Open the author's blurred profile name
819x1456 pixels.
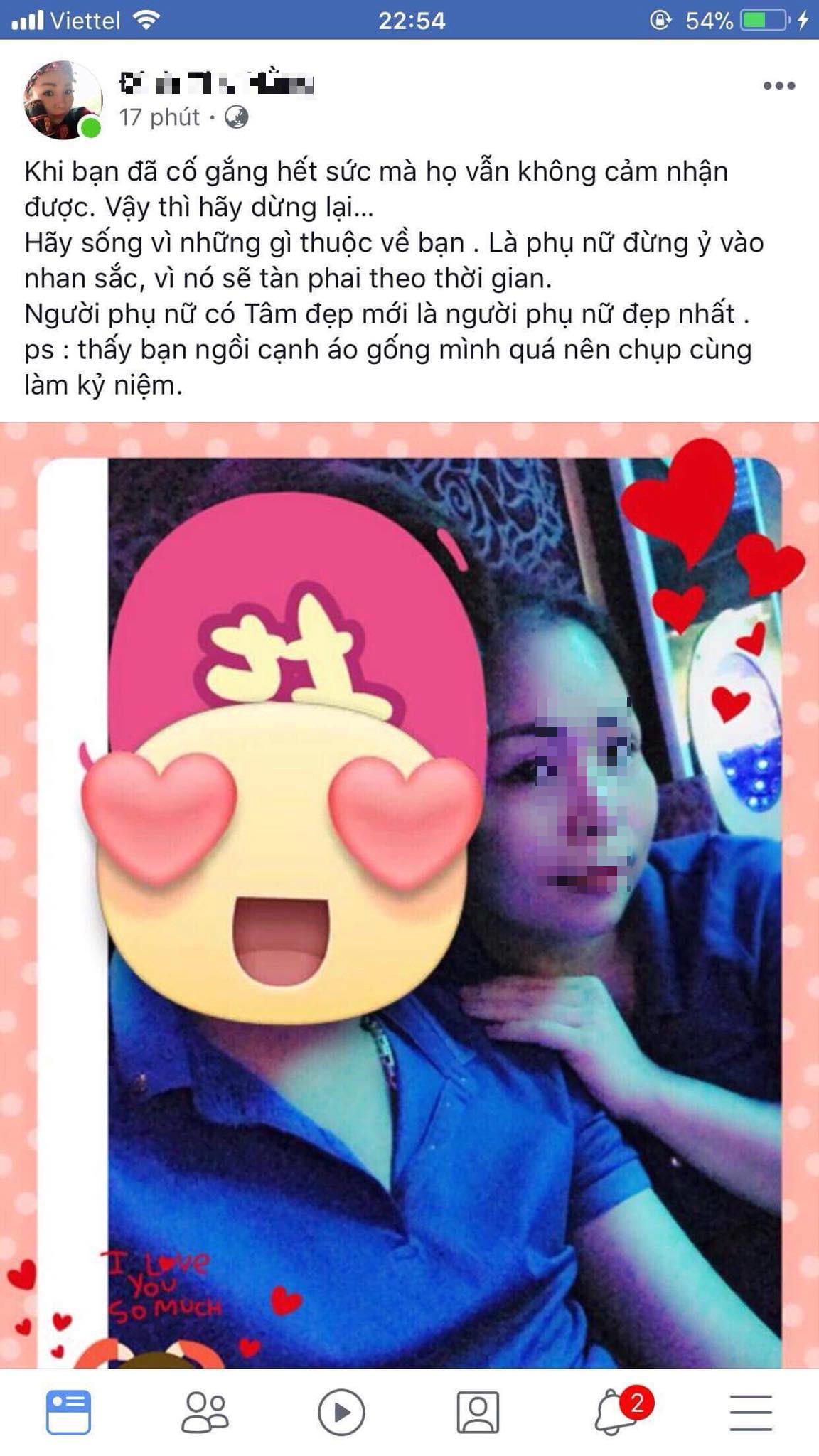(216, 83)
